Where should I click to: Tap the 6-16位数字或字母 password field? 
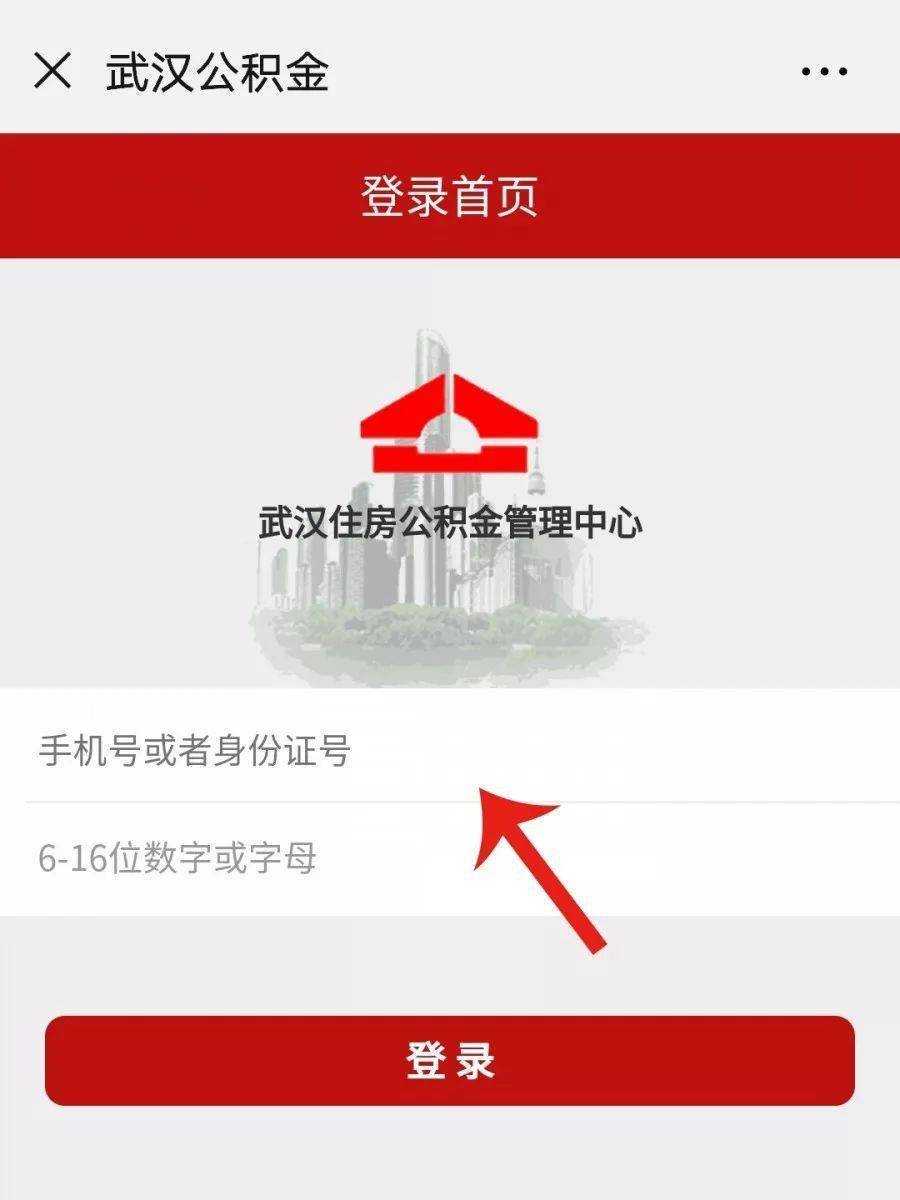[400, 858]
